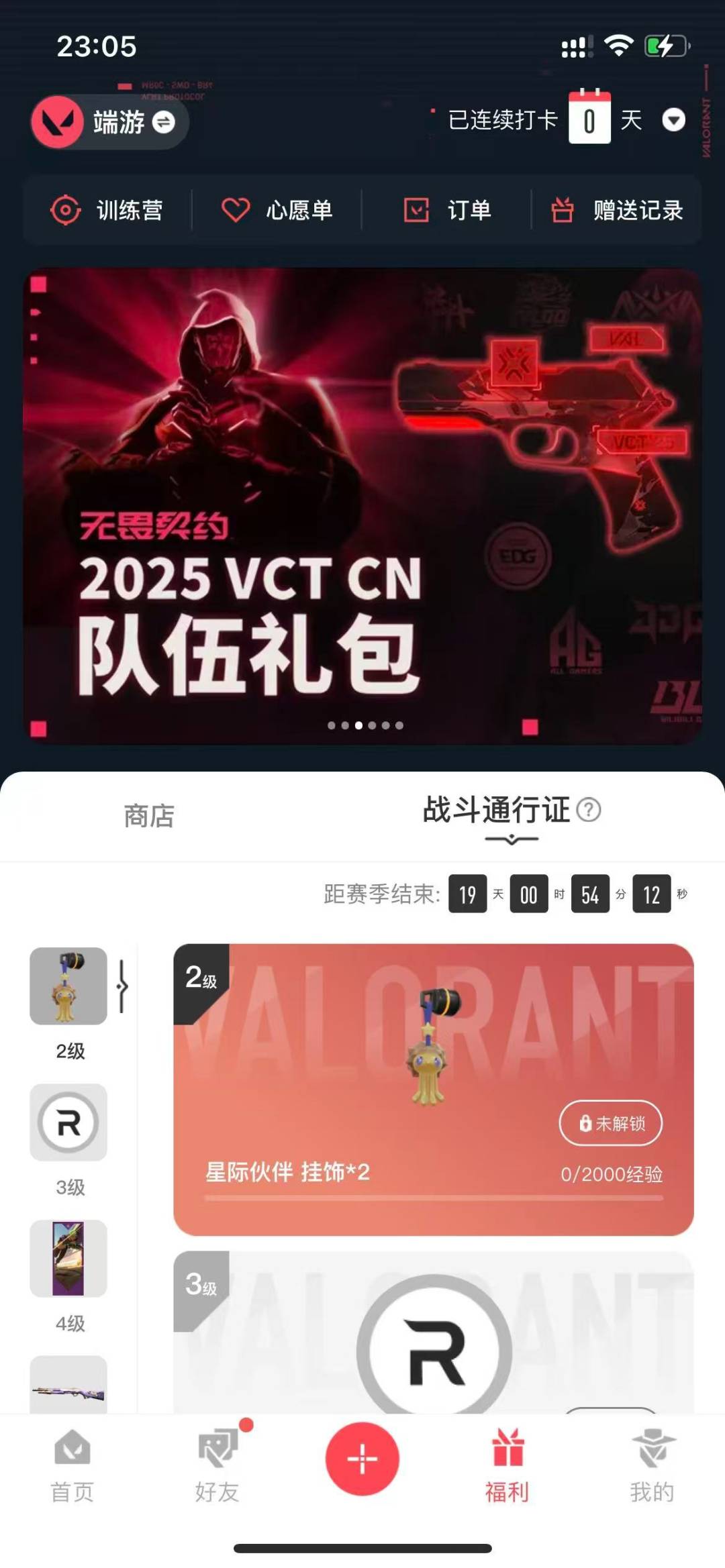The width and height of the screenshot is (725, 1568).
Task: Switch game mode via 端游 toggle
Action: click(163, 122)
